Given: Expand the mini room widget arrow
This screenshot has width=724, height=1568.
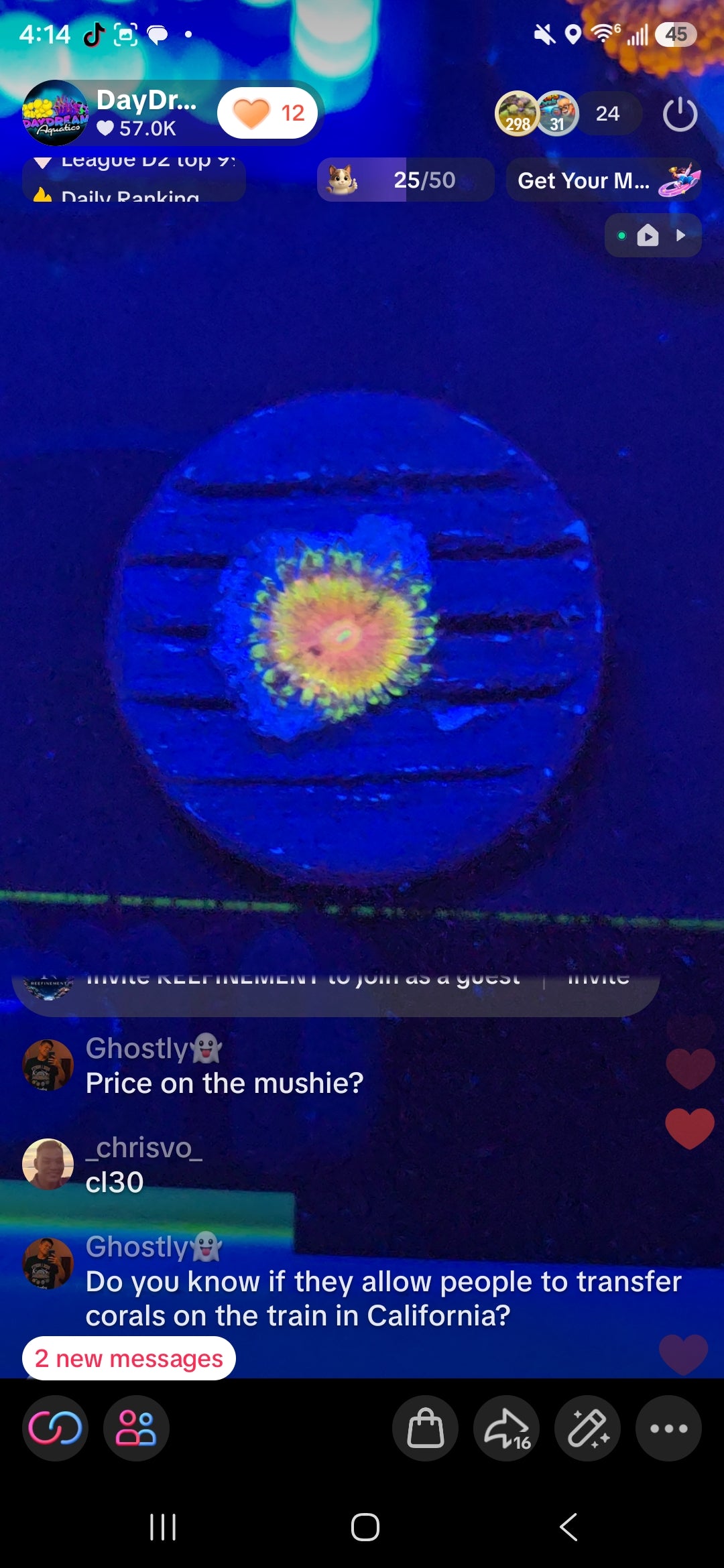Looking at the screenshot, I should point(681,235).
